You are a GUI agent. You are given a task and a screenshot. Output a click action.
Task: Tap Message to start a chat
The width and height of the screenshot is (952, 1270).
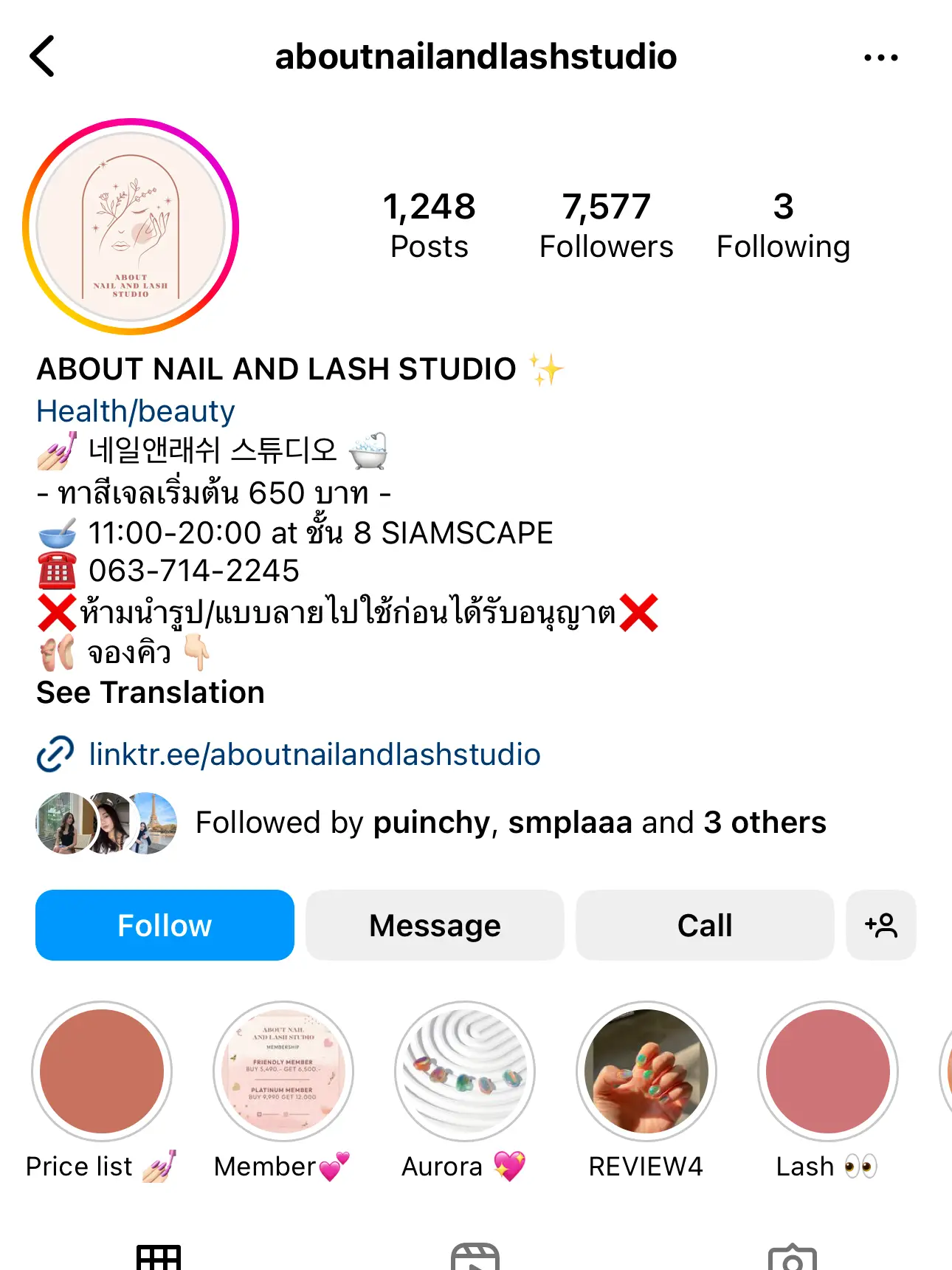[x=434, y=924]
